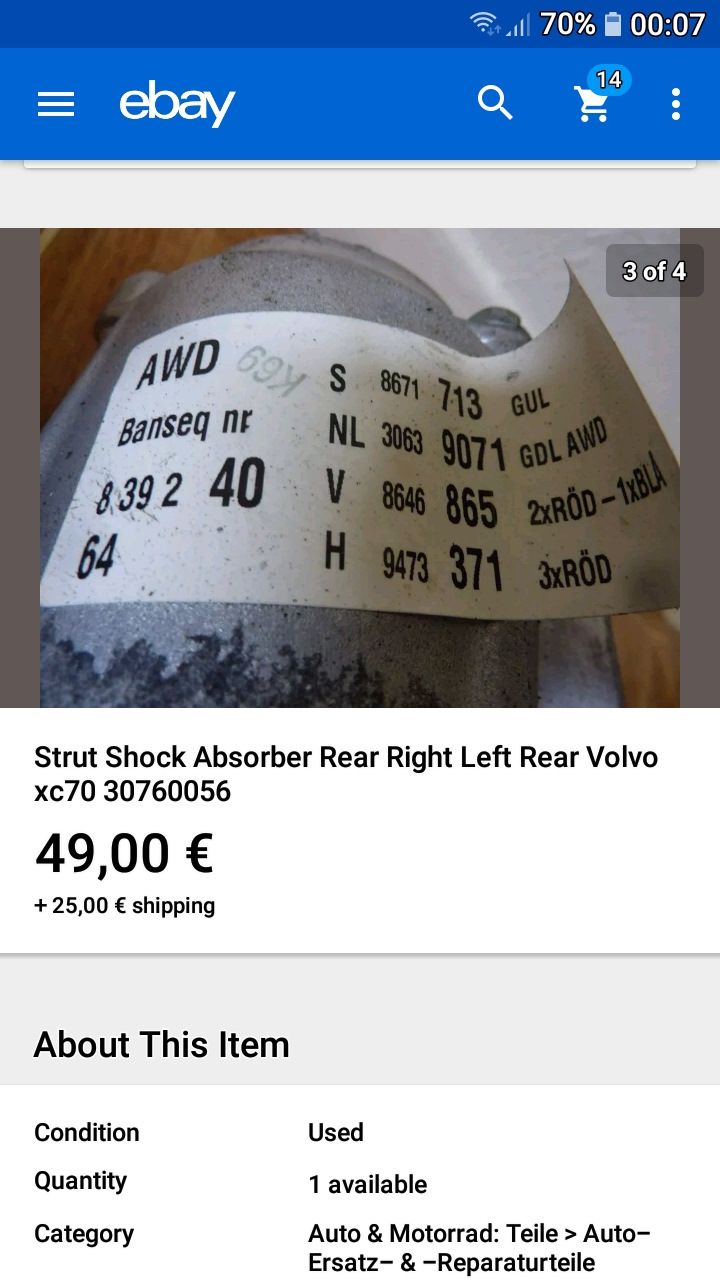Open the shopping cart
The width and height of the screenshot is (720, 1280).
(593, 103)
